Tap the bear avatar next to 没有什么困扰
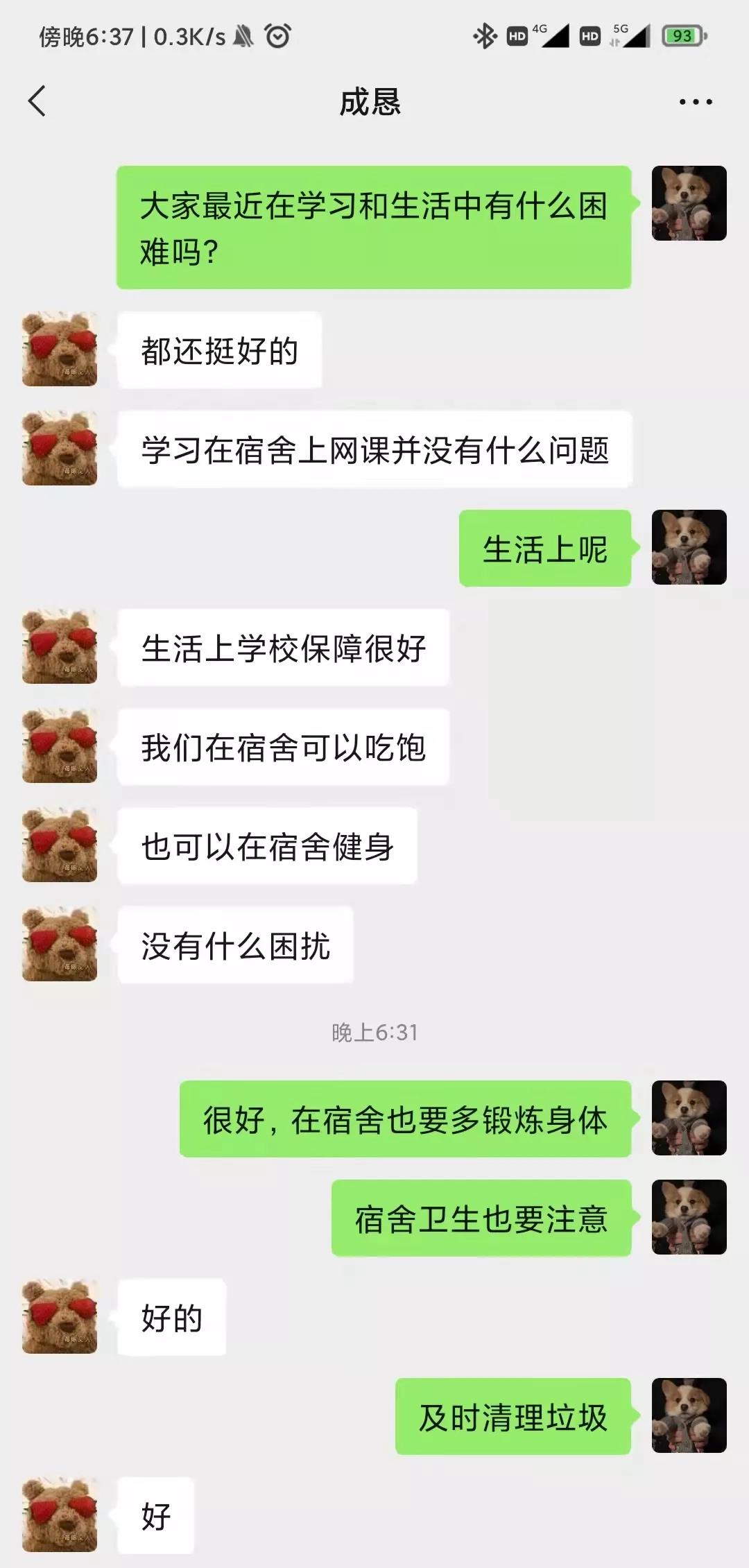Viewport: 749px width, 1568px height. (x=60, y=943)
